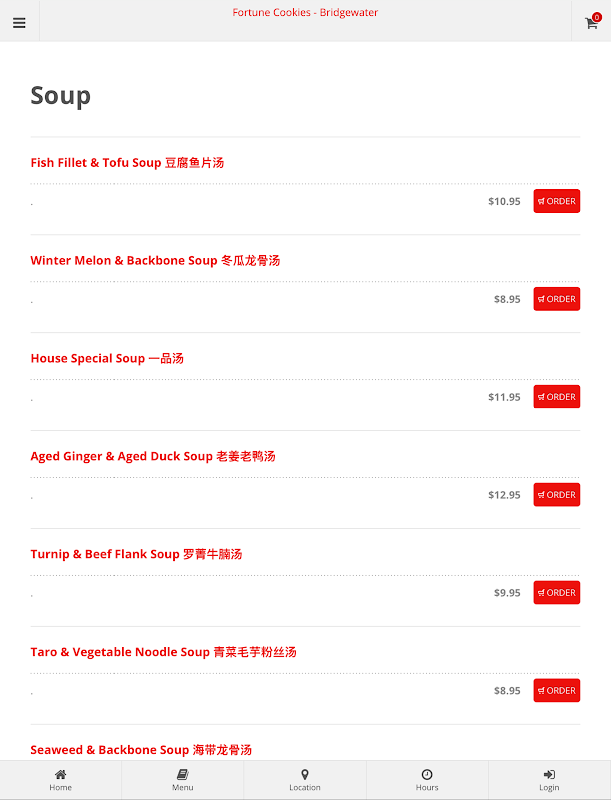Open Taro & Vegetable Noodle Soup item
This screenshot has width=611, height=800.
[163, 653]
